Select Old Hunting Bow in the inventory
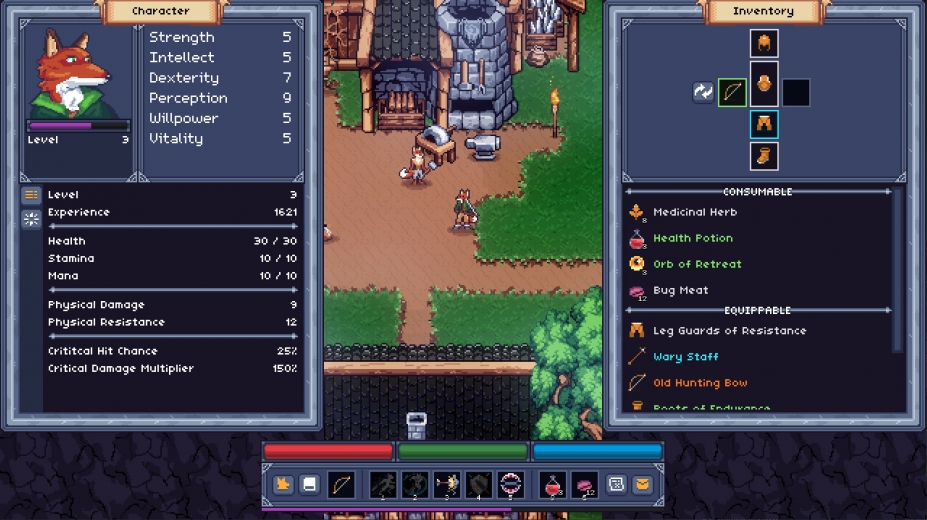 click(x=700, y=382)
